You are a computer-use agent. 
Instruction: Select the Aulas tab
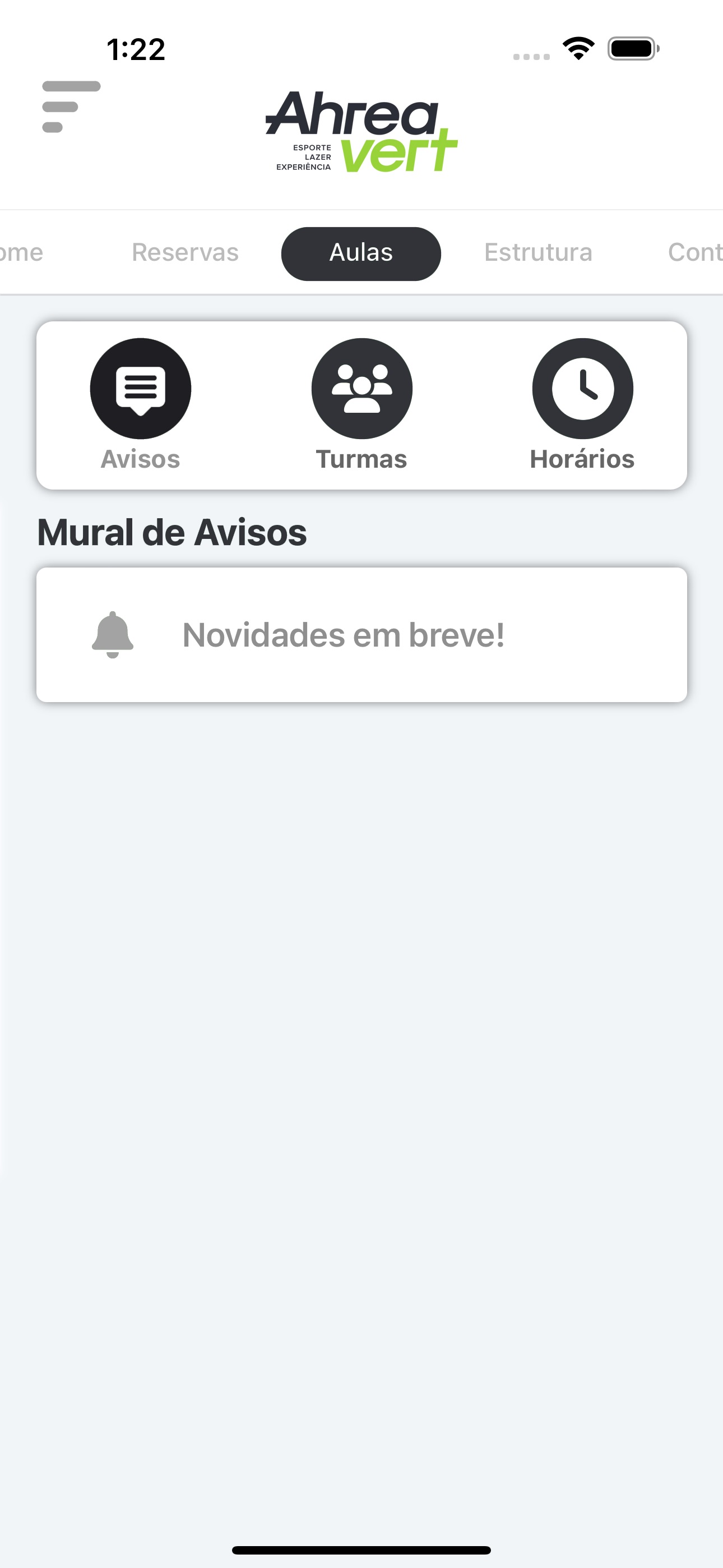pos(361,253)
